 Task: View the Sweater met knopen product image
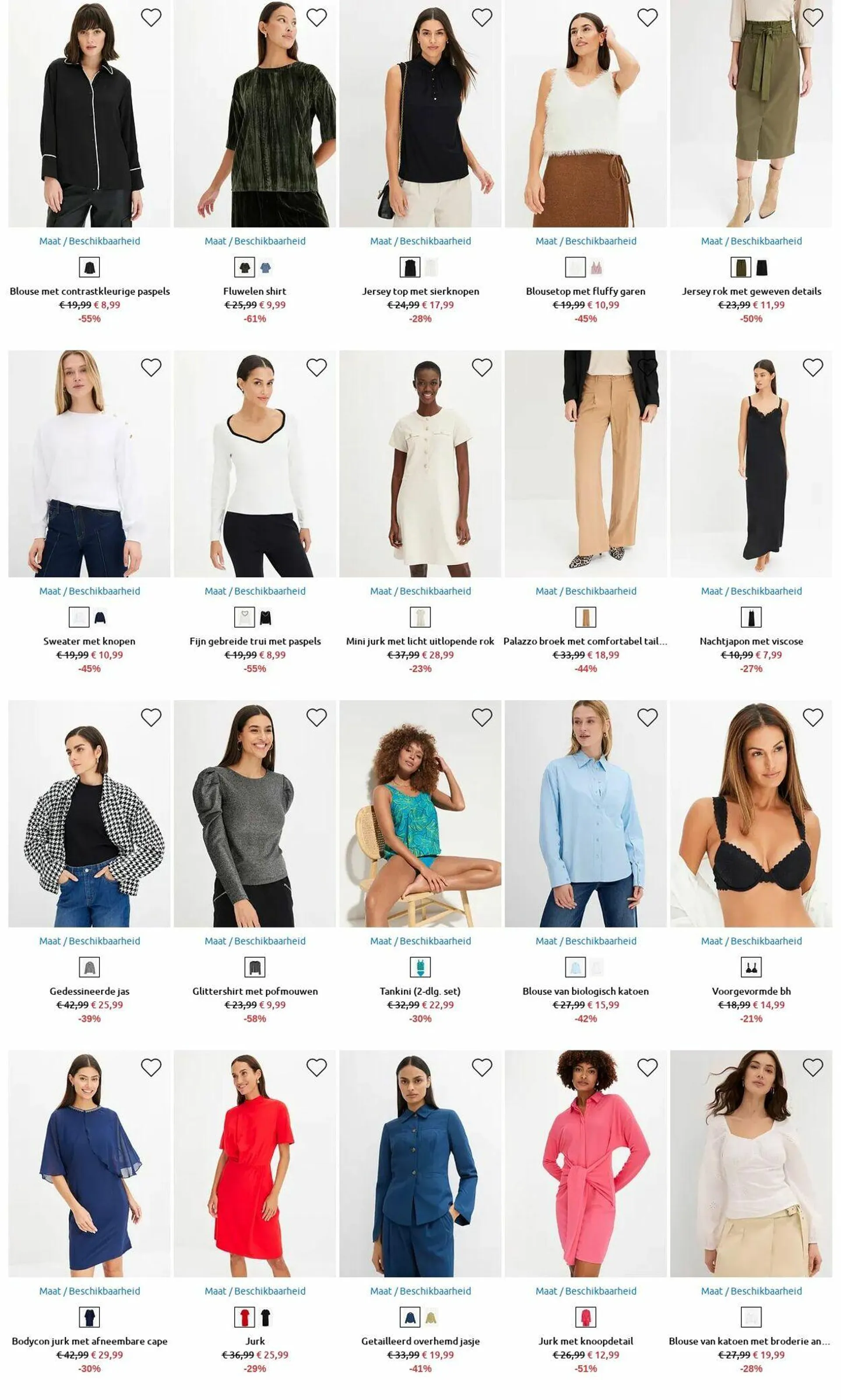[89, 463]
